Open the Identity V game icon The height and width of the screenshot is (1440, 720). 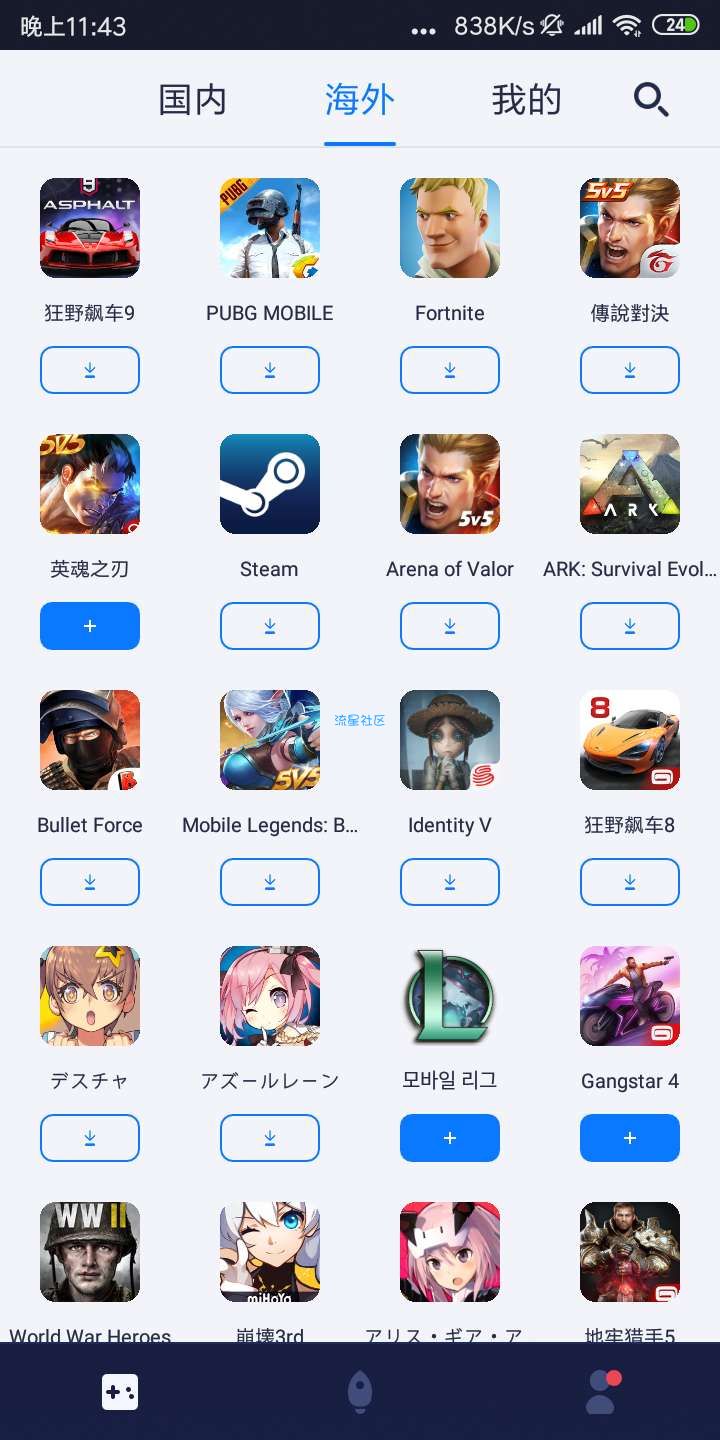click(450, 740)
